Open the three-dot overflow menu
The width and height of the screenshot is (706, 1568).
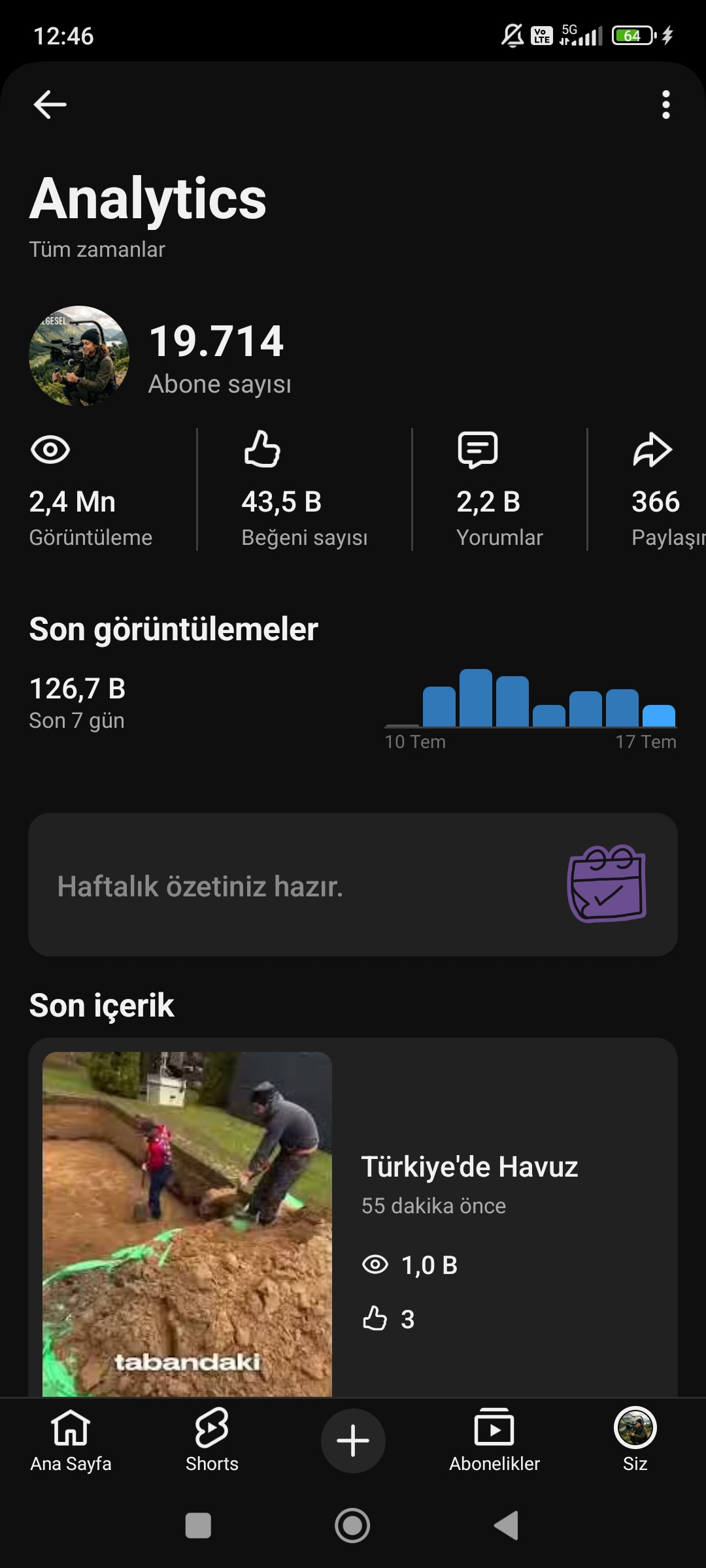click(x=665, y=105)
